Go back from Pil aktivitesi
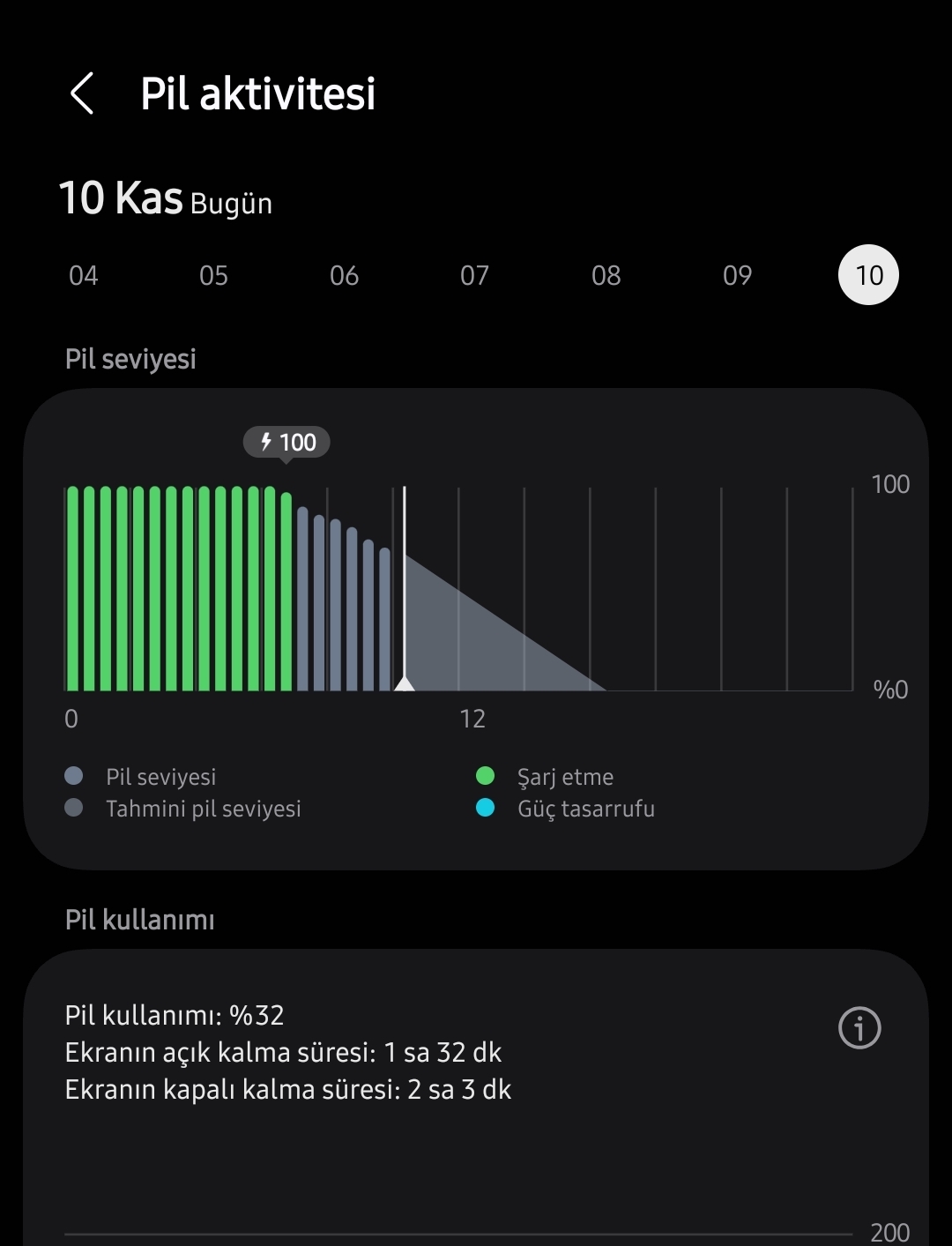This screenshot has width=952, height=1246. [x=82, y=93]
